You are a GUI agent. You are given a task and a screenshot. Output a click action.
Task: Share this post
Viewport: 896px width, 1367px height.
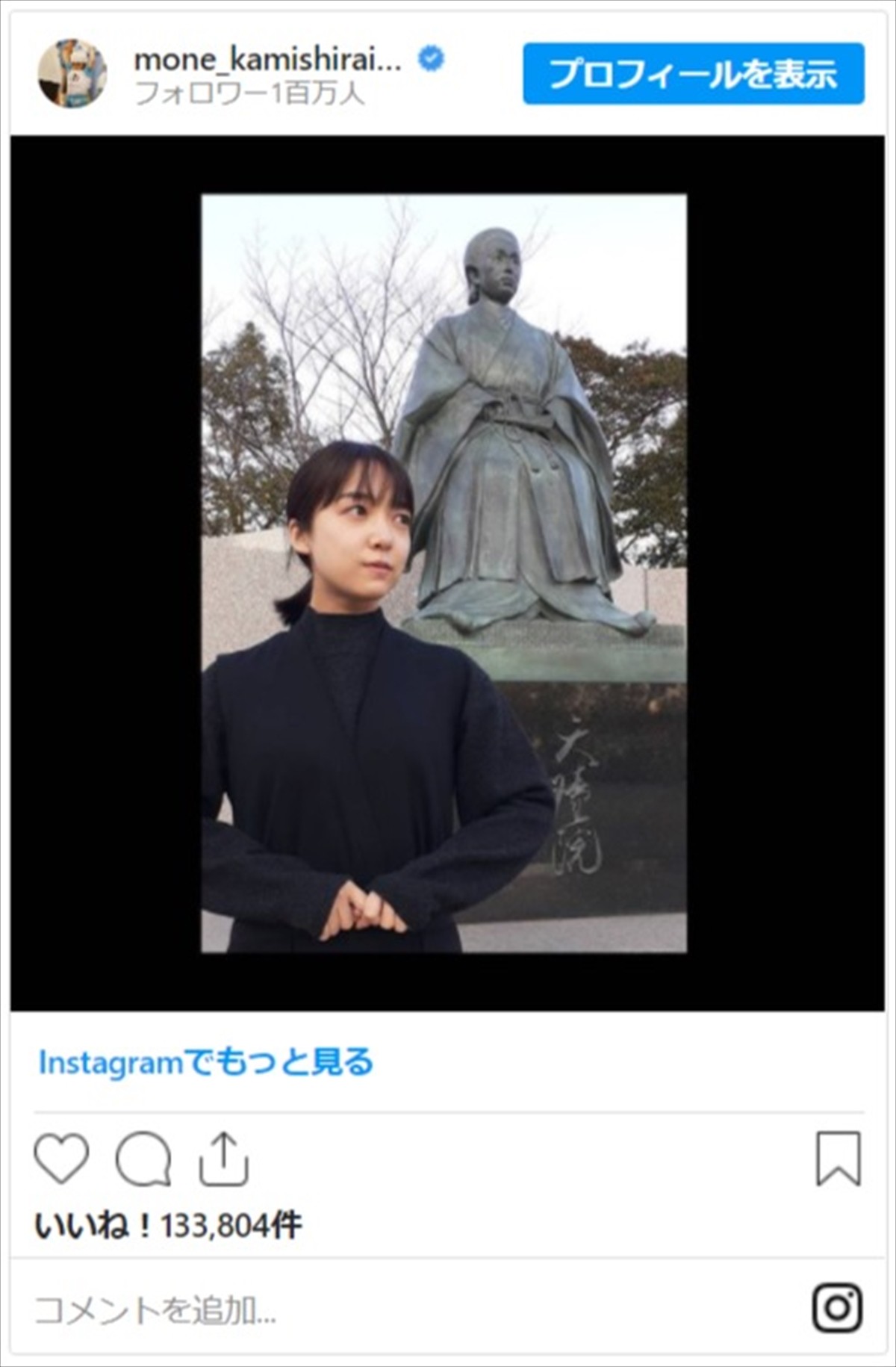point(223,1159)
